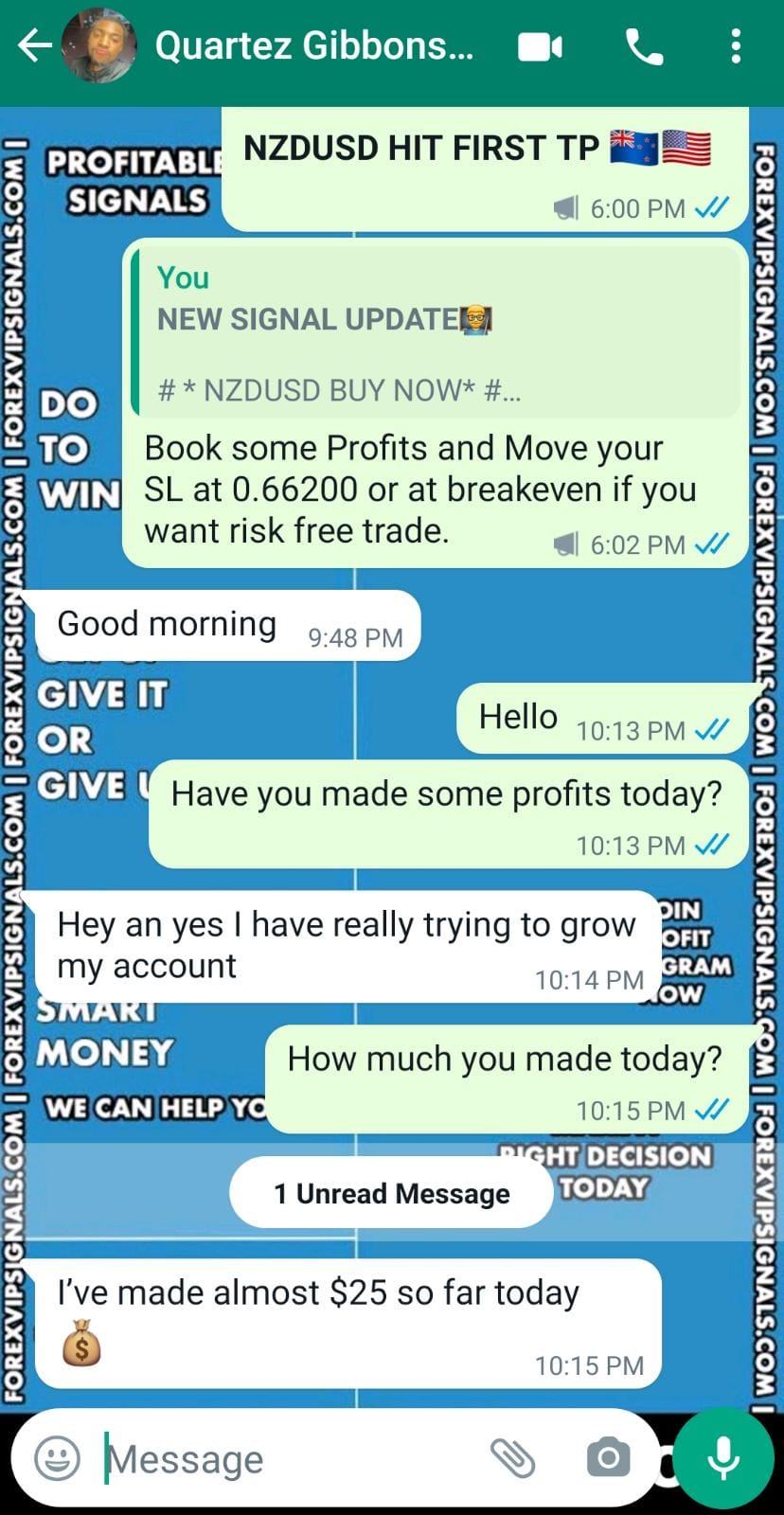
Task: Start a video call with Quartez
Action: click(541, 46)
